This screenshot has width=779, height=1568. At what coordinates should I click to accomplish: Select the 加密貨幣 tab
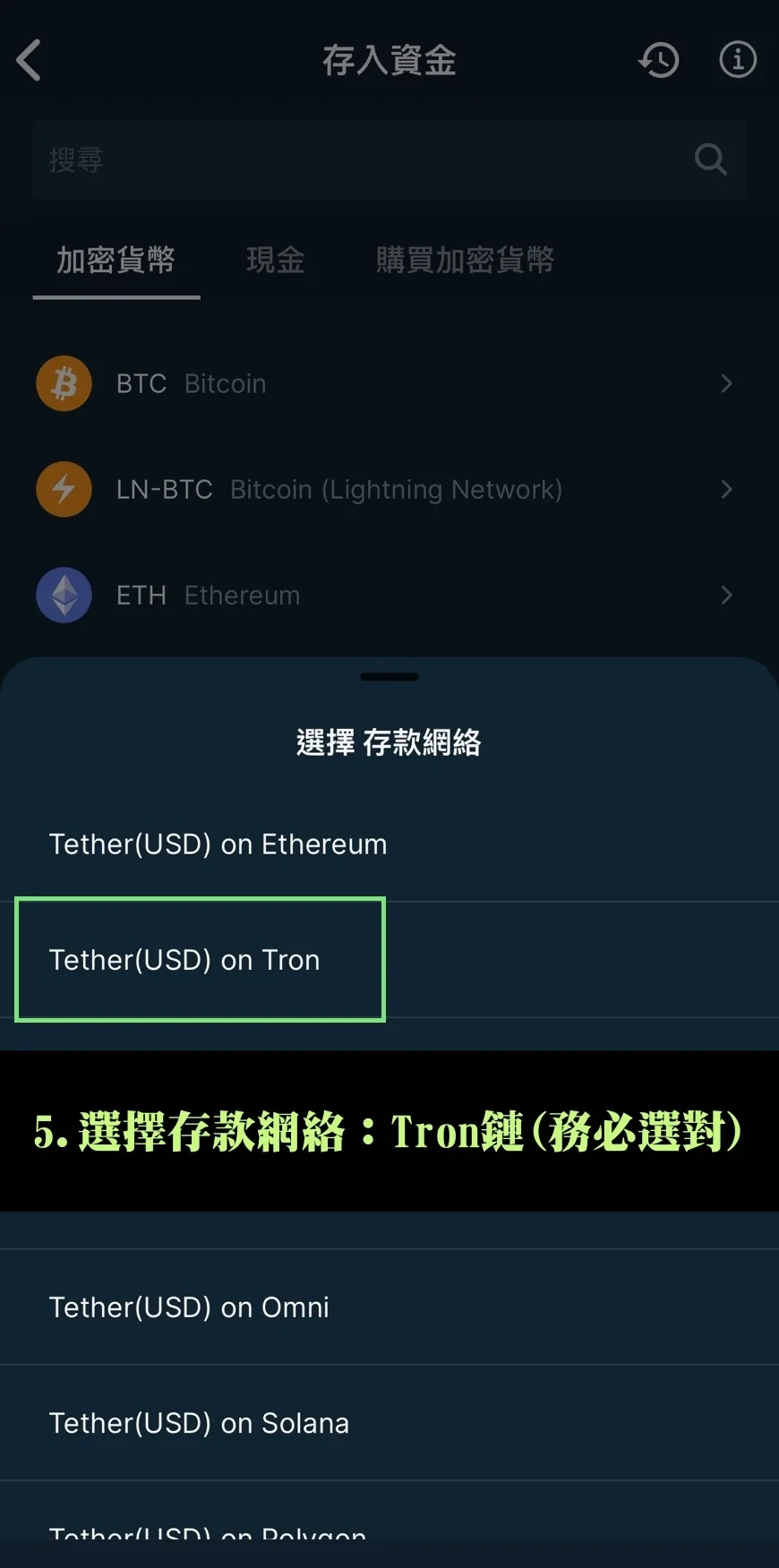116,260
